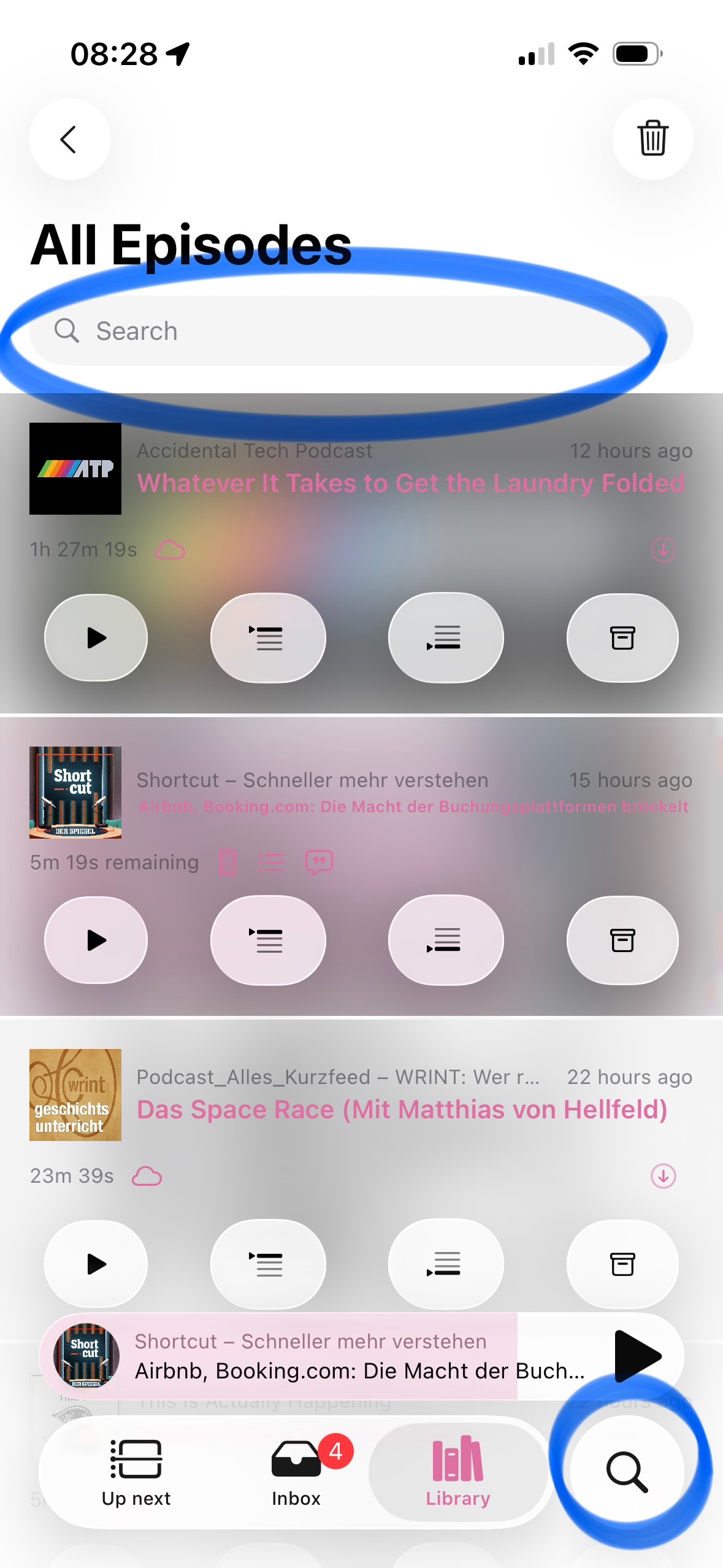Screen dimensions: 723x1568
Task: Download Das Space Race episode
Action: click(x=663, y=1176)
